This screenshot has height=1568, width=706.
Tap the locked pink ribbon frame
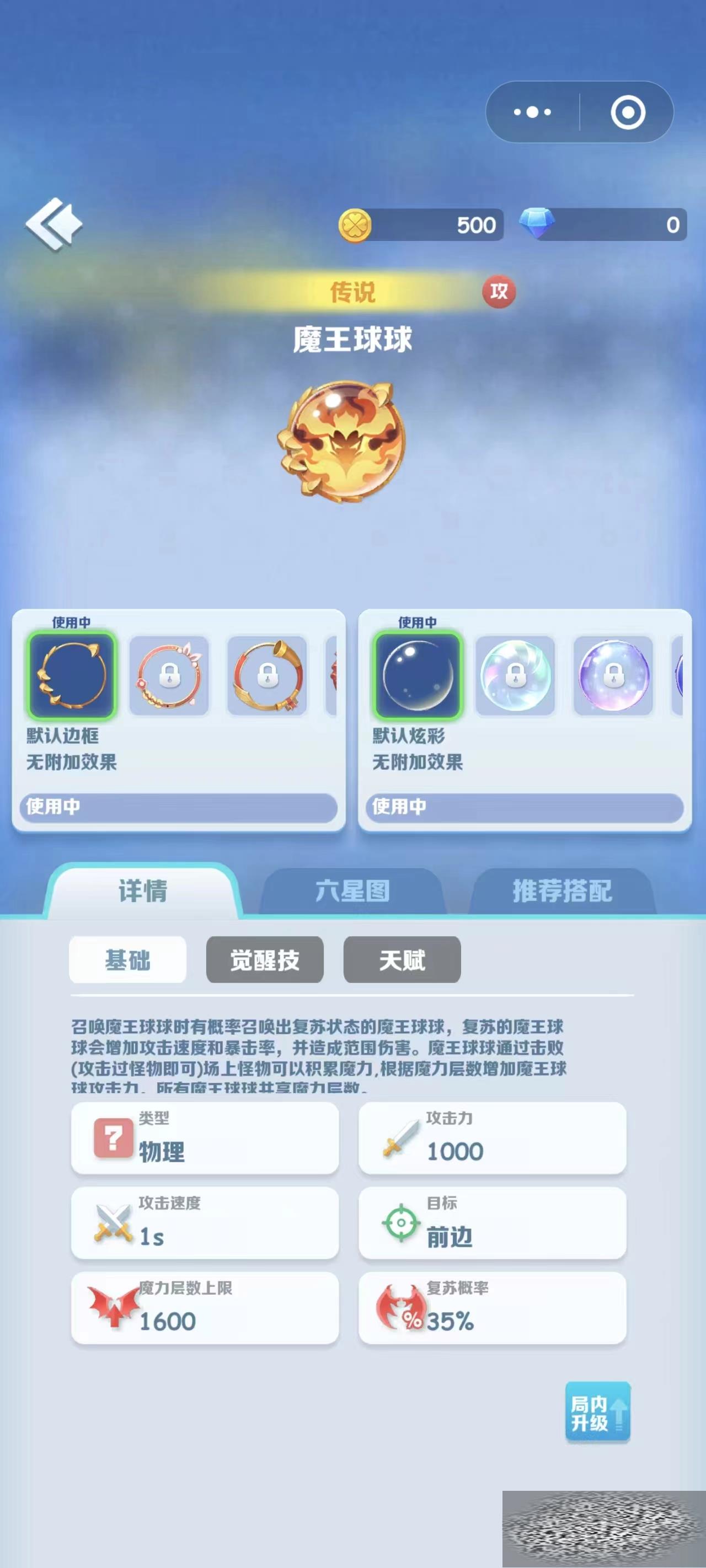(169, 675)
